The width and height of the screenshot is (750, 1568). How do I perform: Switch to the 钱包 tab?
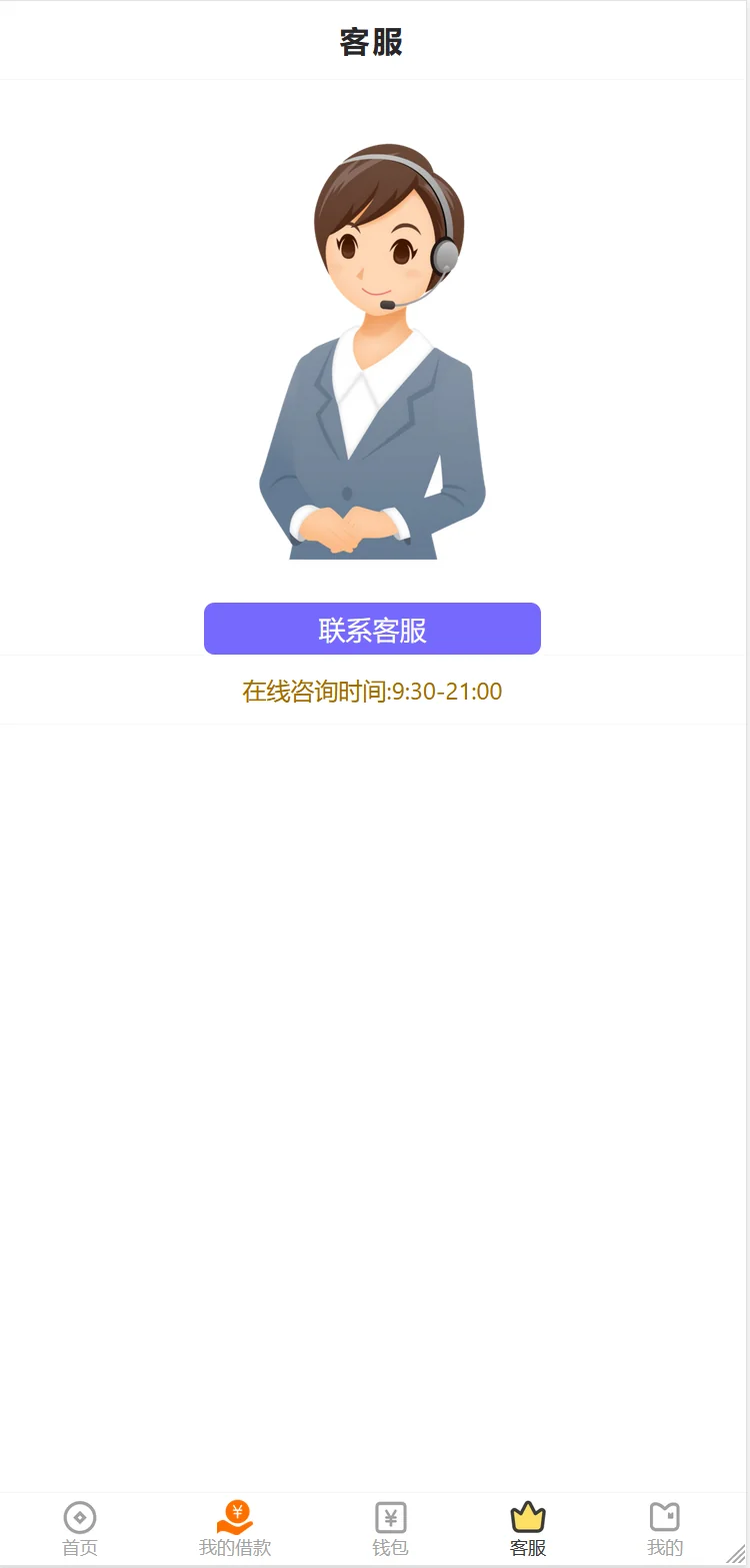pyautogui.click(x=390, y=1529)
